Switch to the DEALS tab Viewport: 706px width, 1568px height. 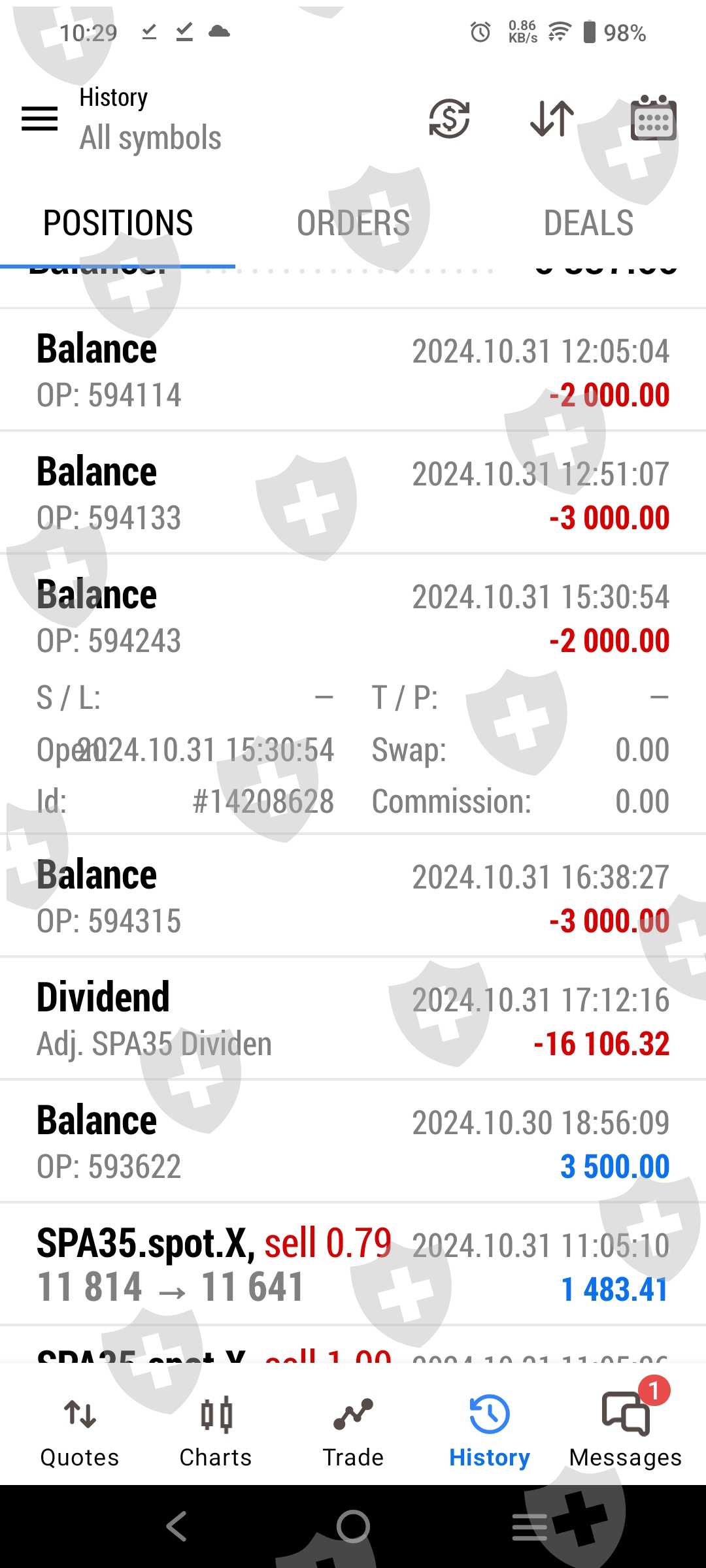click(588, 223)
